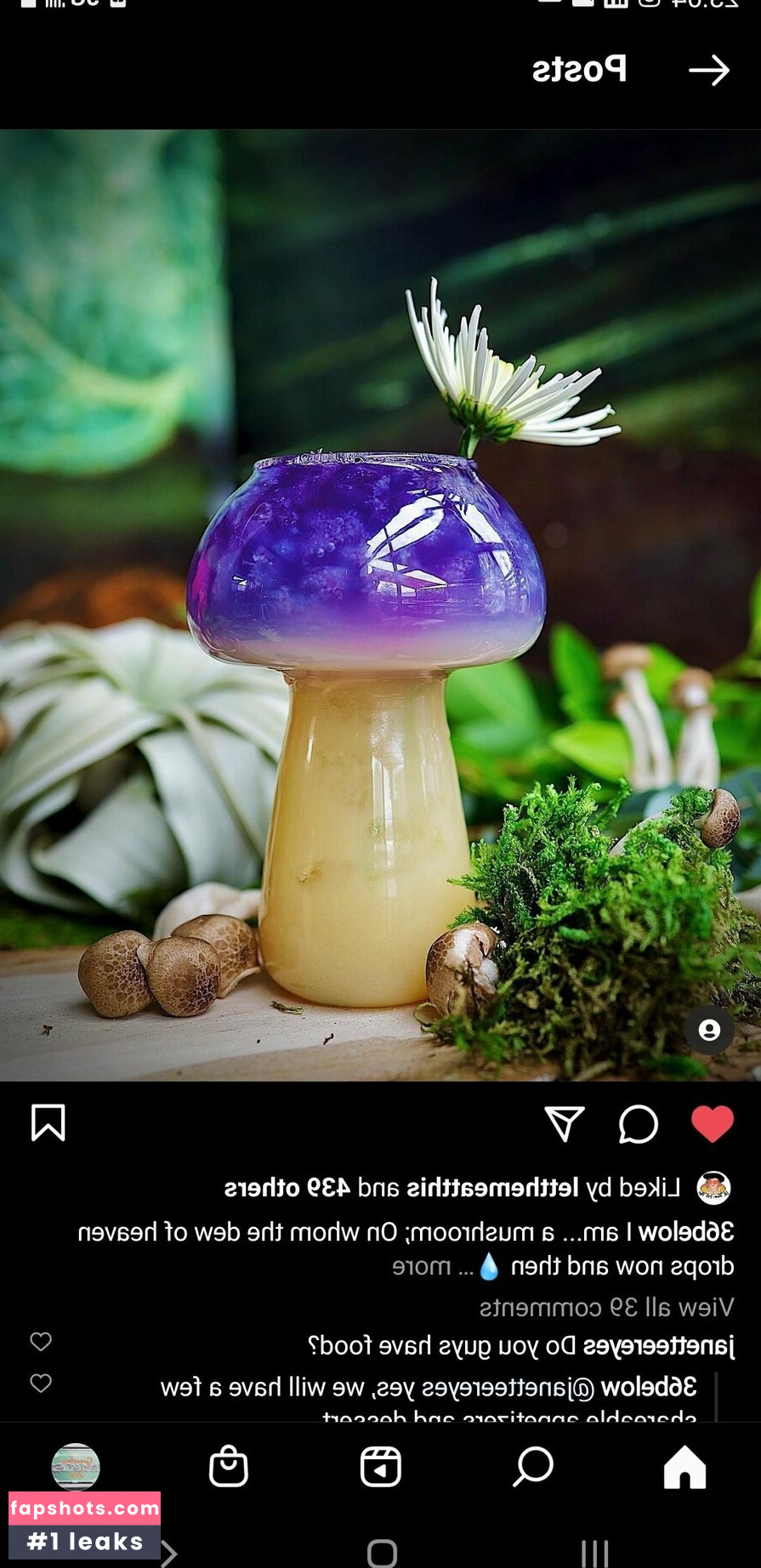Switch to the Home tab
Viewport: 761px width, 1568px height.
(684, 1468)
